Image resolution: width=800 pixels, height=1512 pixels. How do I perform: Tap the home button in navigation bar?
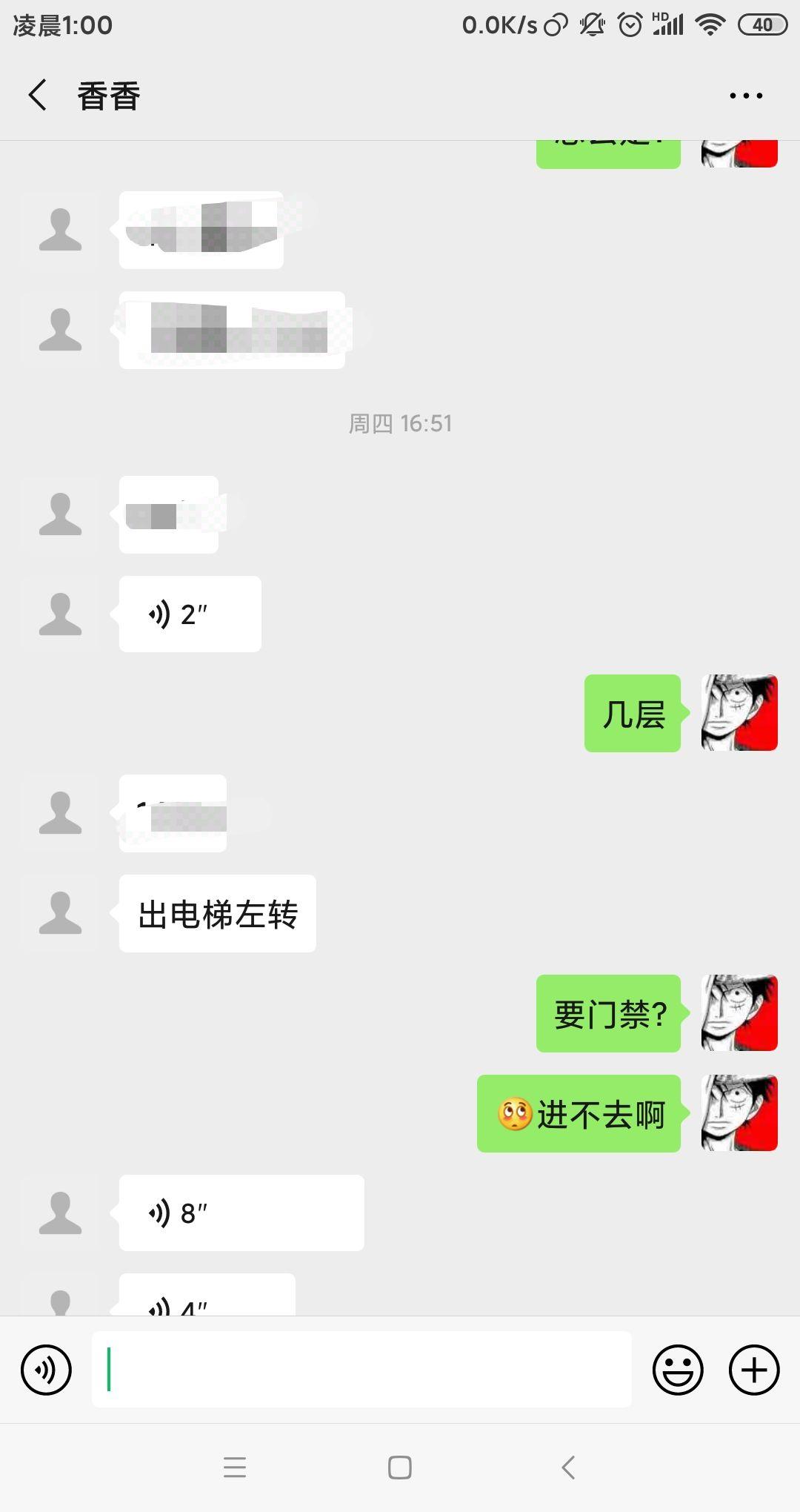point(399,1470)
